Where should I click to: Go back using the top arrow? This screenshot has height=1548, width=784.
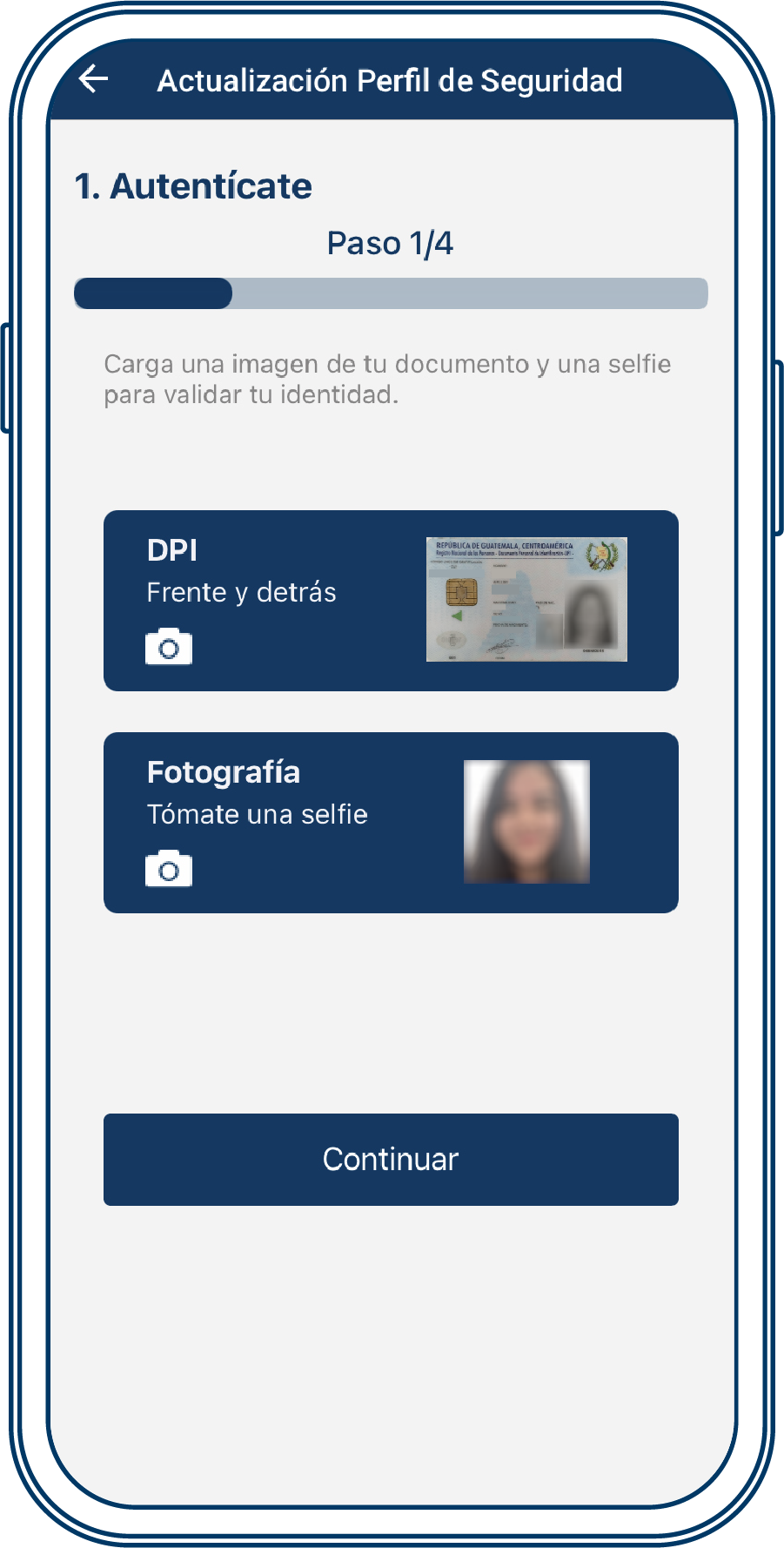click(x=93, y=79)
